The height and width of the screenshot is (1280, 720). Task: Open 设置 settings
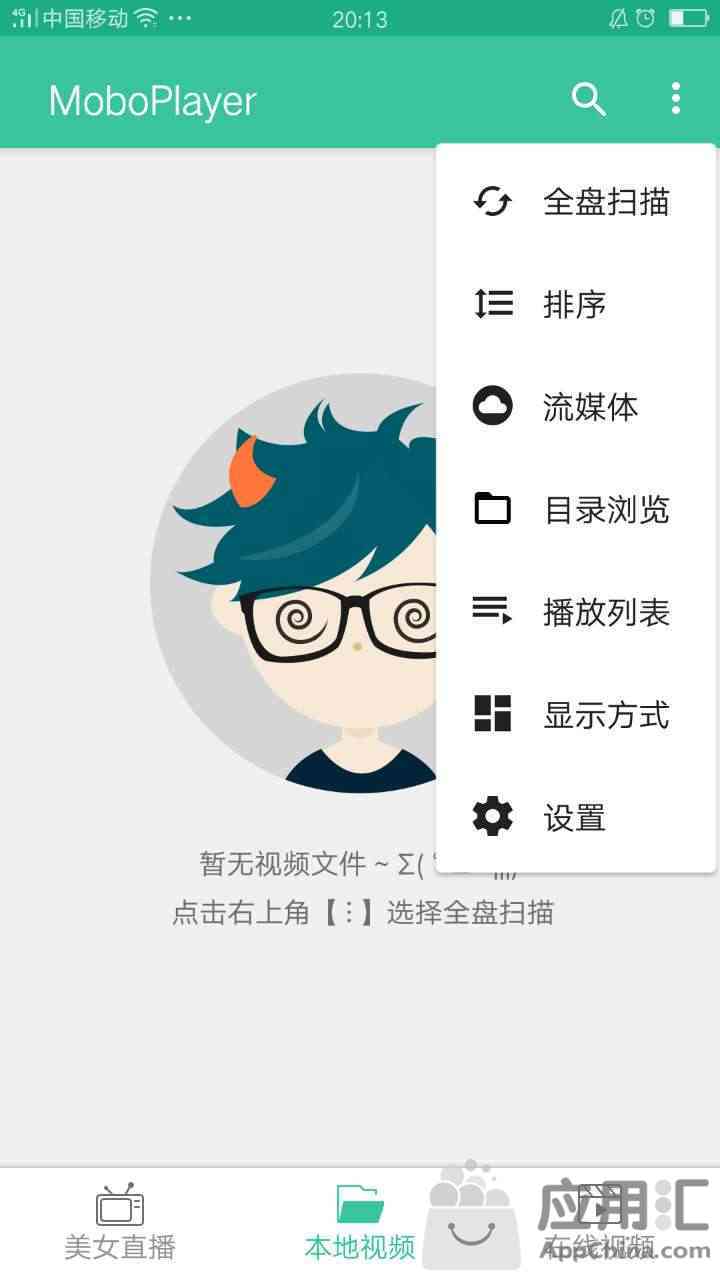[x=576, y=818]
